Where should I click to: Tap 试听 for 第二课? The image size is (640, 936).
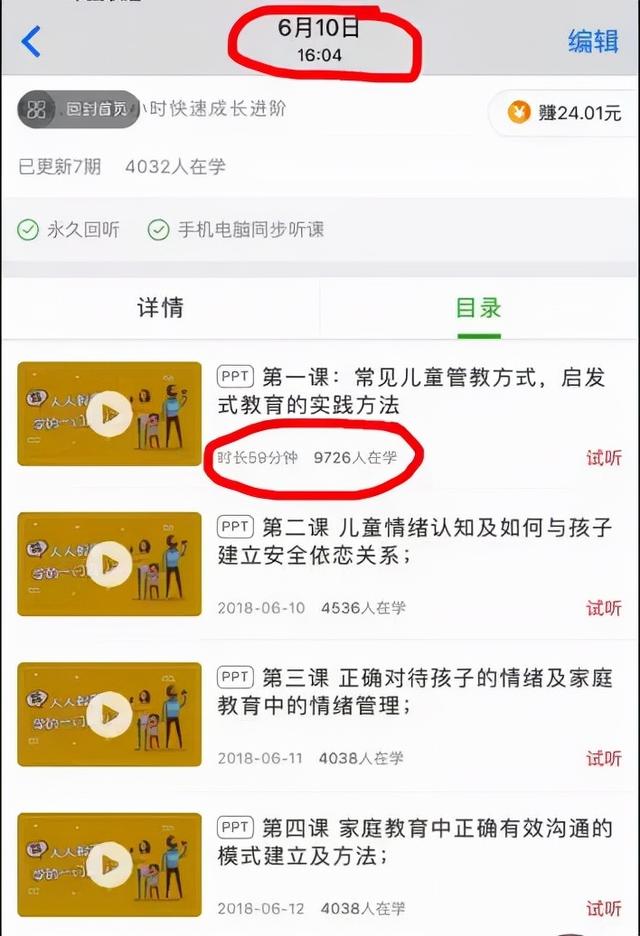[603, 608]
